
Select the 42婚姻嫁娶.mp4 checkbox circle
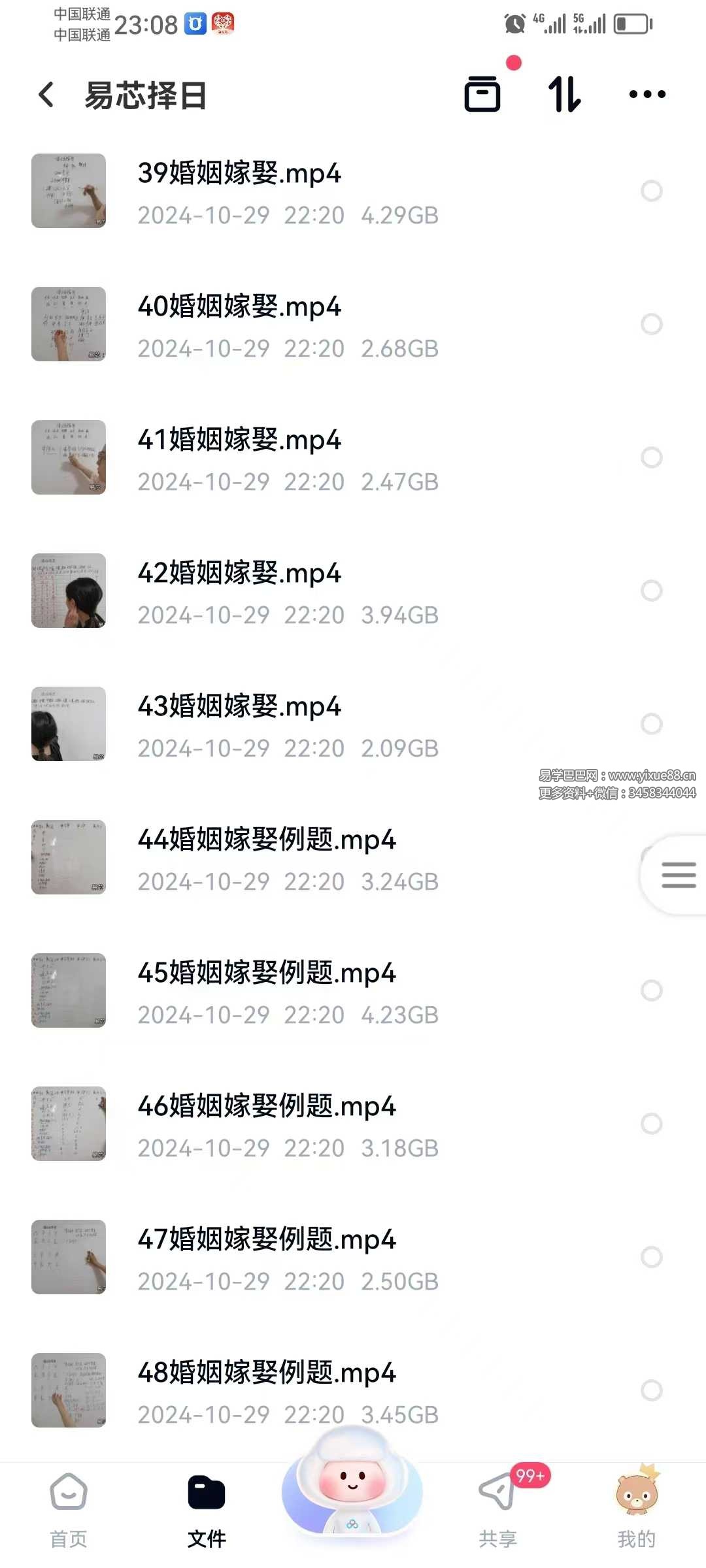tap(651, 591)
